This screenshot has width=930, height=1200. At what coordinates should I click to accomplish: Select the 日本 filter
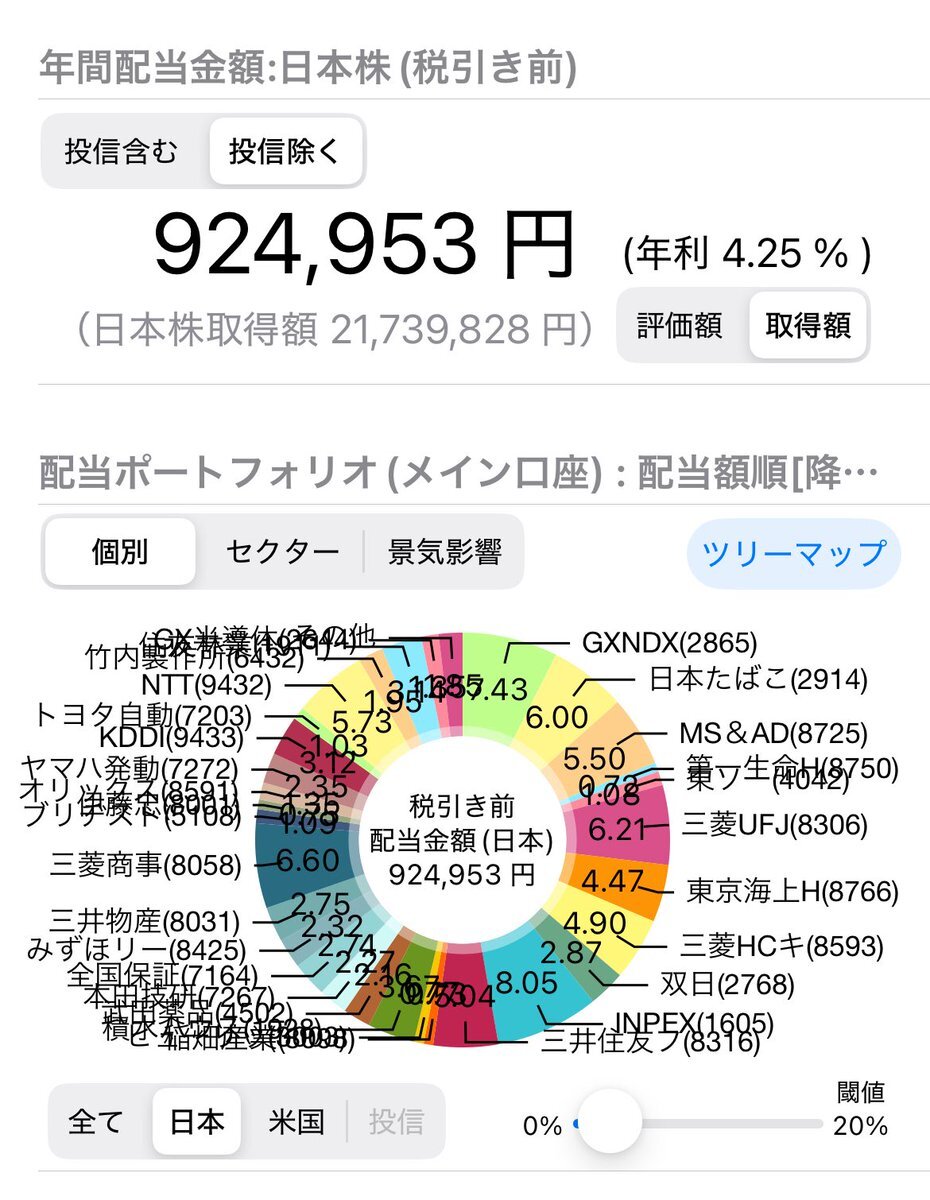(x=197, y=1122)
